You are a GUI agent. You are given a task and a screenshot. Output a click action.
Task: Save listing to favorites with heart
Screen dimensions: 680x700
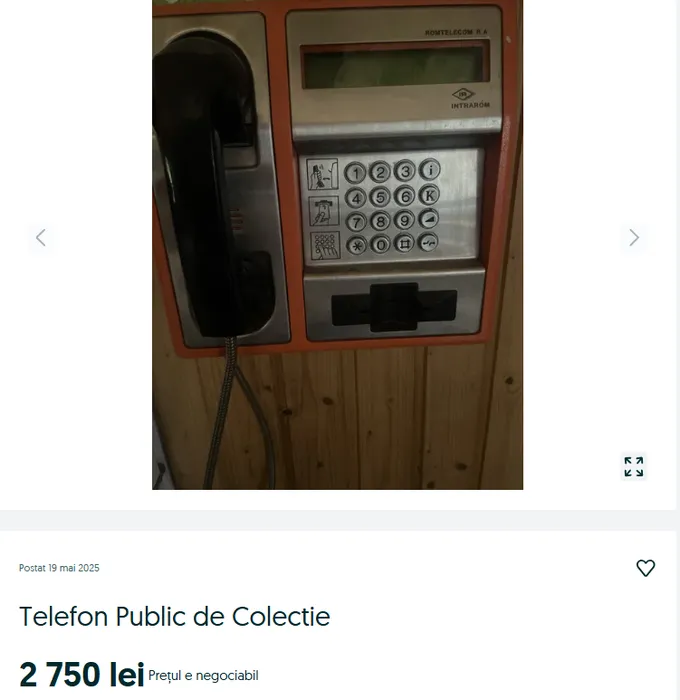(x=646, y=568)
